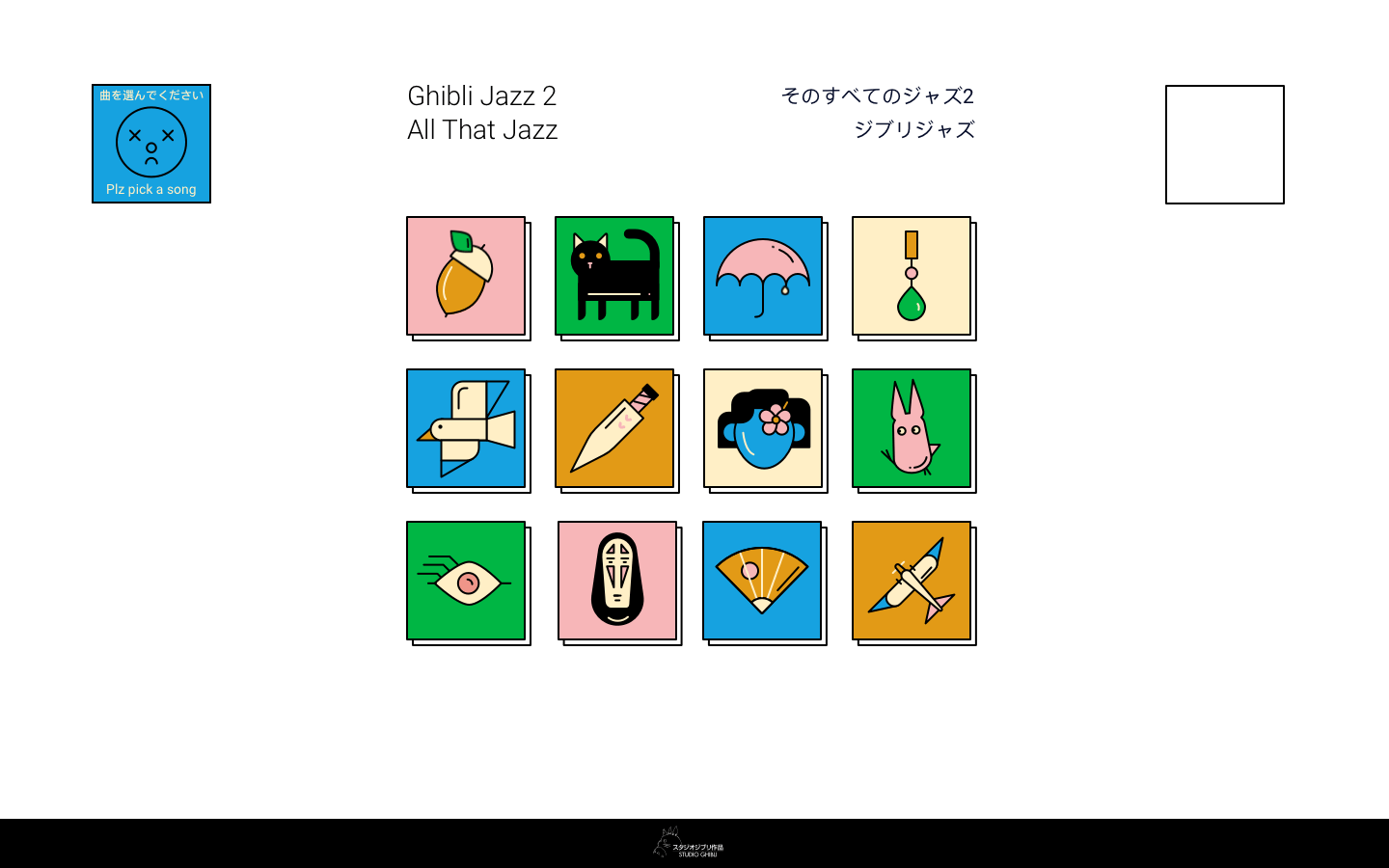This screenshot has width=1389, height=868.
Task: Open the Studio Ghibli logo link
Action: pyautogui.click(x=689, y=843)
